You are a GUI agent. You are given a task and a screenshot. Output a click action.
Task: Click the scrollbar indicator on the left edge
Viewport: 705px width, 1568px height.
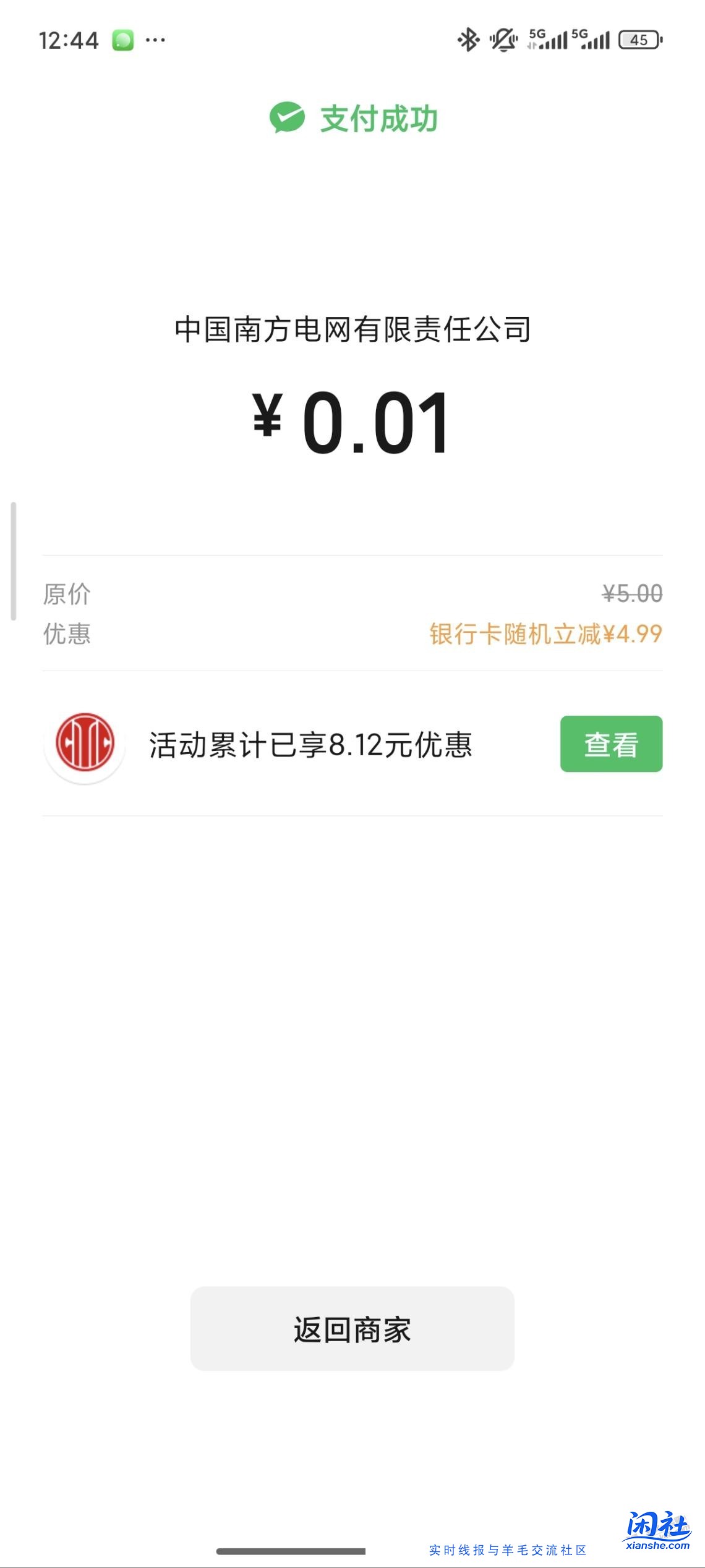click(x=13, y=559)
